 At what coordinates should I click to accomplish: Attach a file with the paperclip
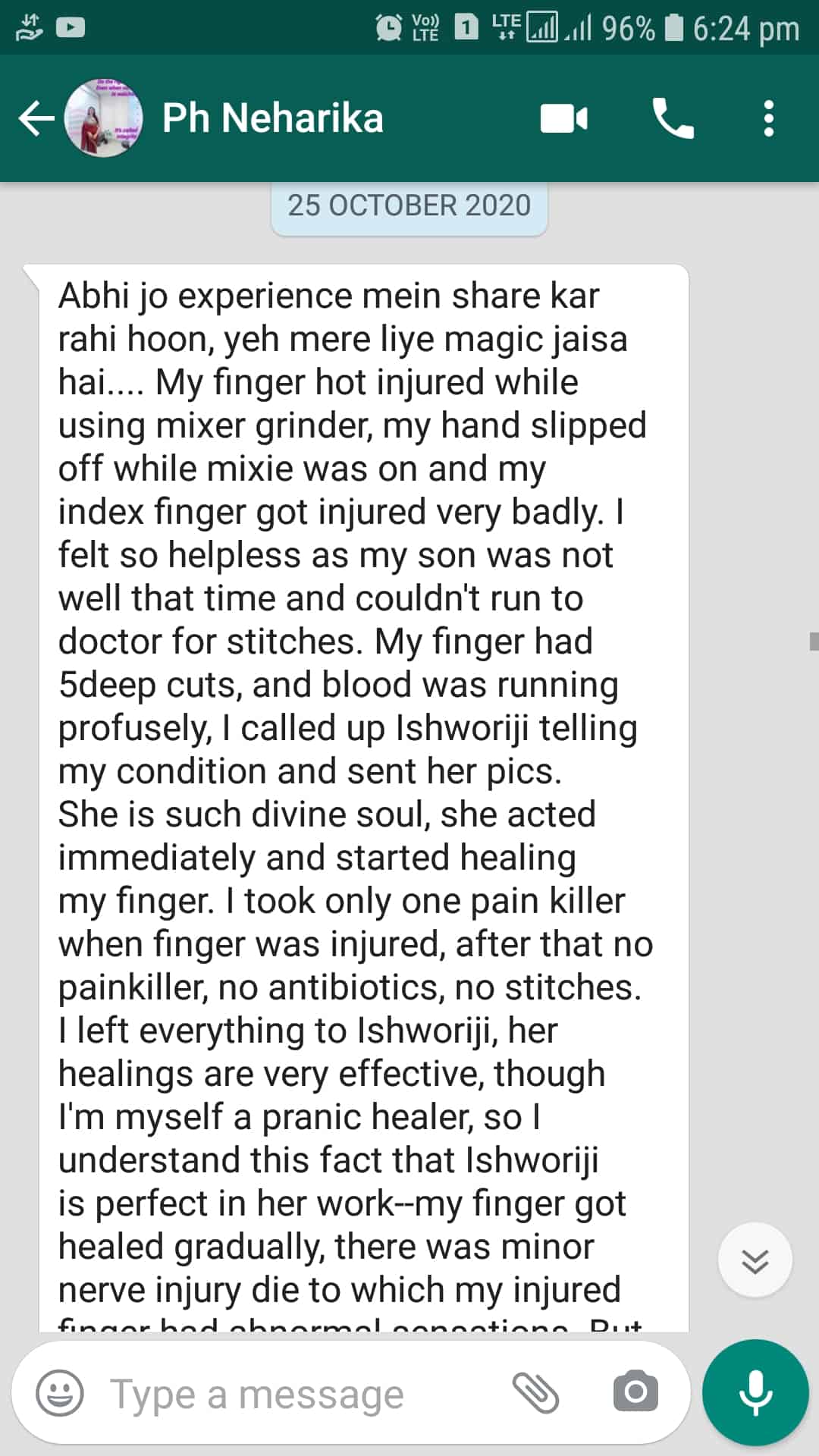(536, 1393)
